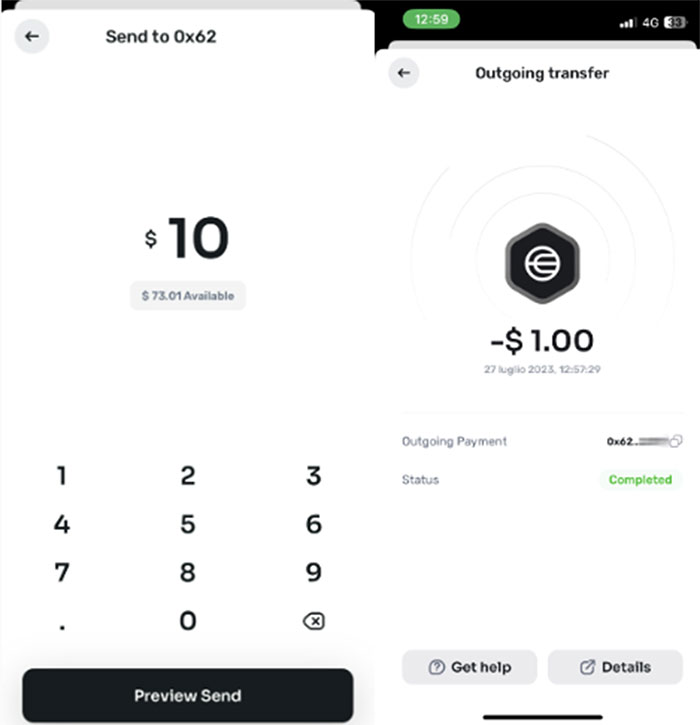700x725 pixels.
Task: Enter digit 0 on the keypad
Action: pyautogui.click(x=188, y=621)
